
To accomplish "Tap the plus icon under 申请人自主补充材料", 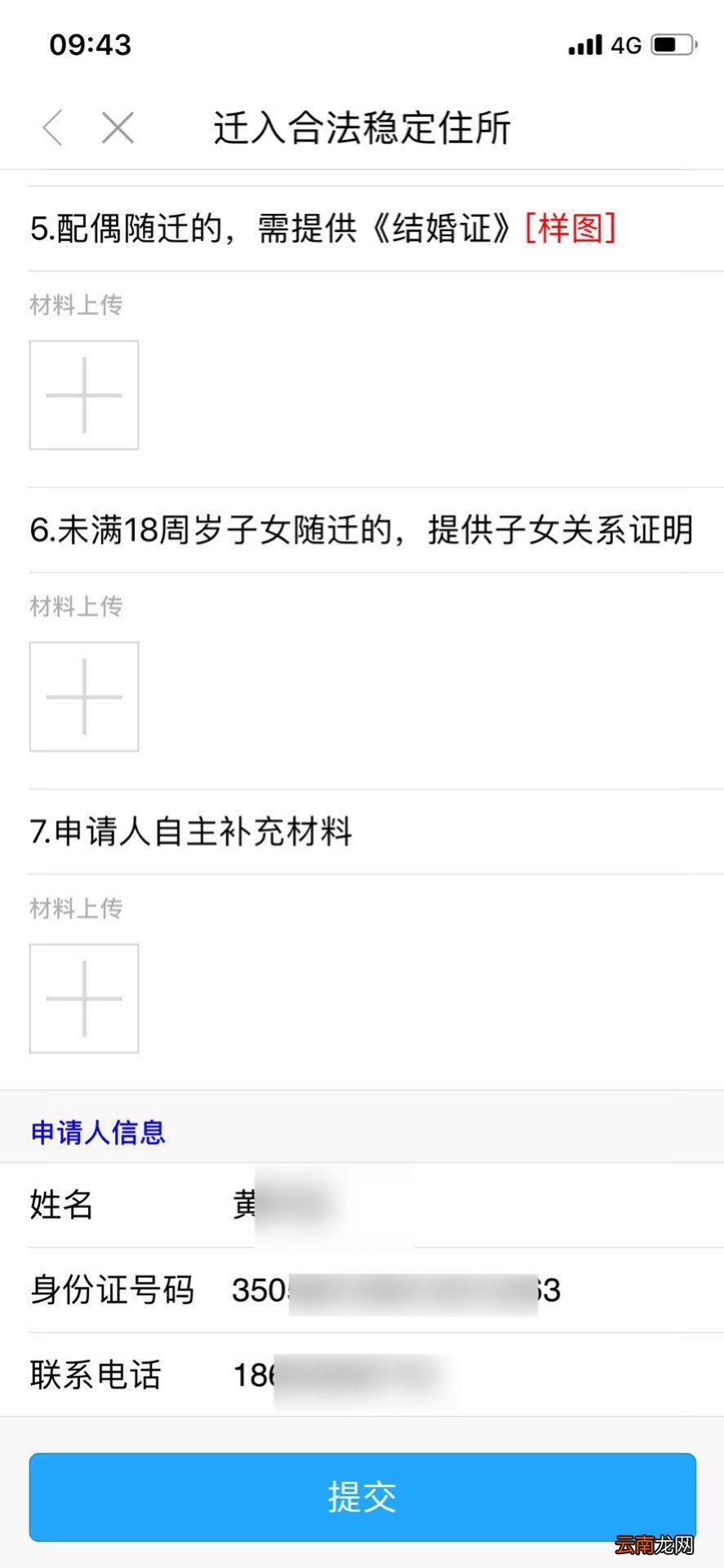I will click(x=84, y=998).
